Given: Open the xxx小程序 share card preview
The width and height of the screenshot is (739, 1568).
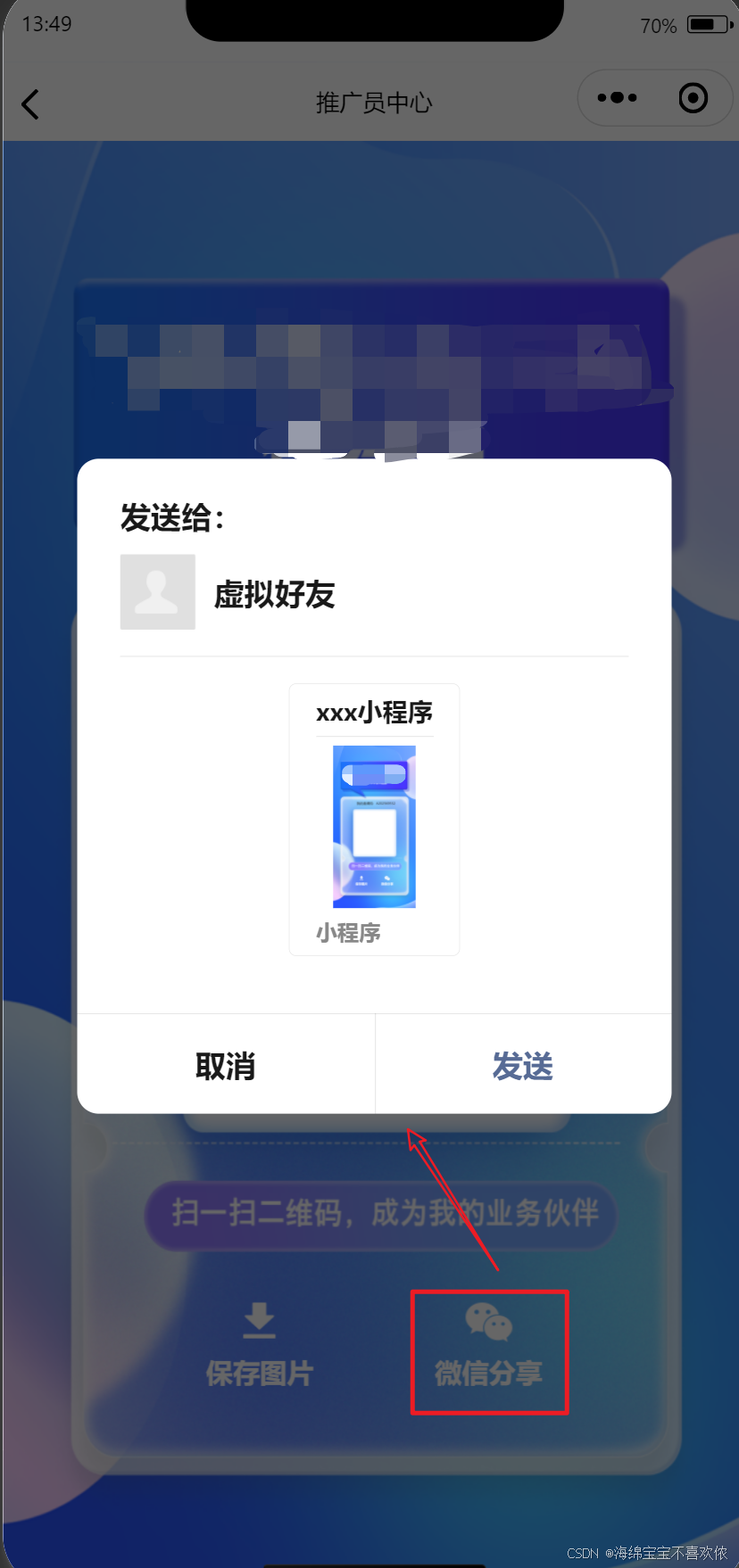Looking at the screenshot, I should 374,820.
